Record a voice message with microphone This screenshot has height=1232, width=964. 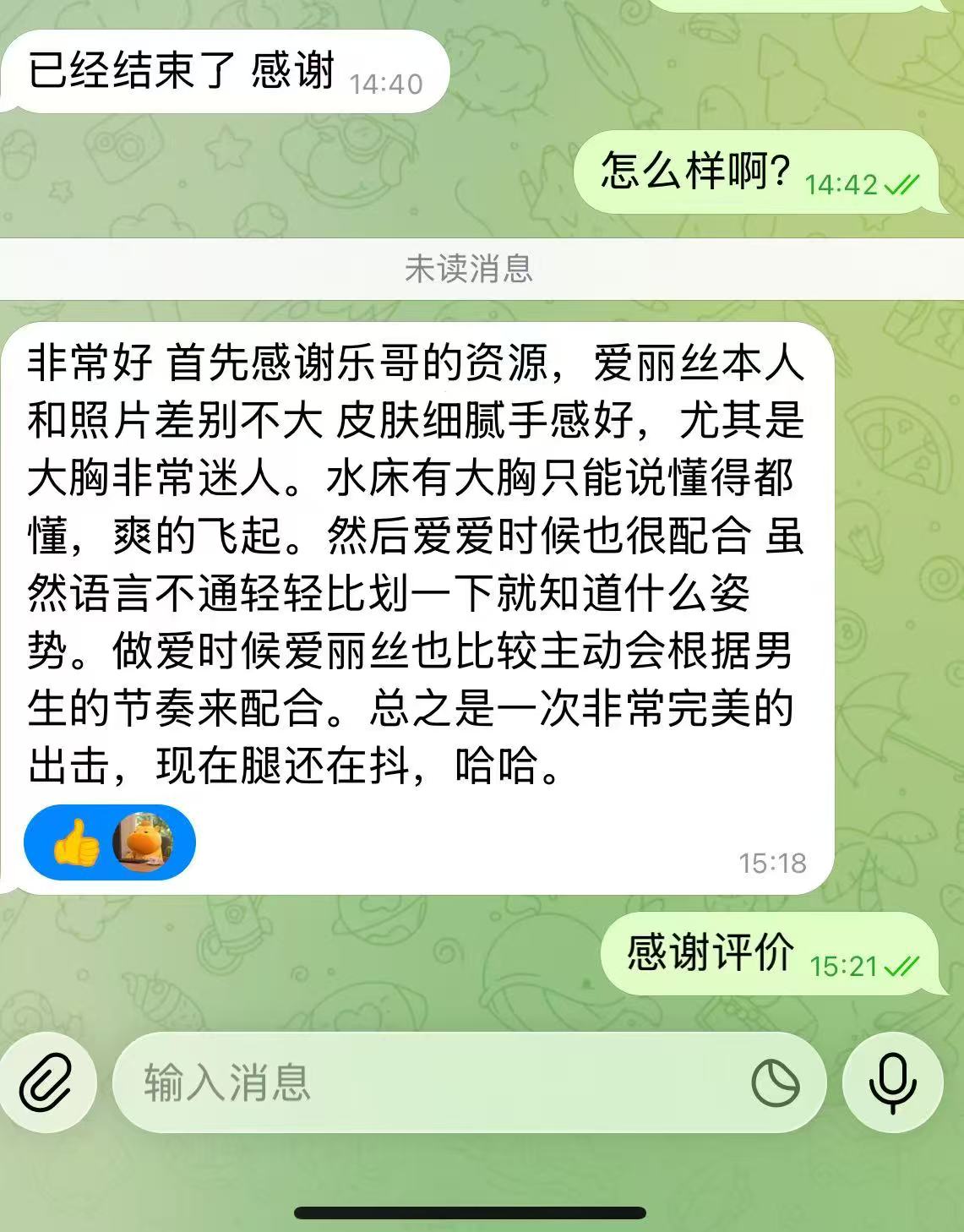click(893, 1083)
